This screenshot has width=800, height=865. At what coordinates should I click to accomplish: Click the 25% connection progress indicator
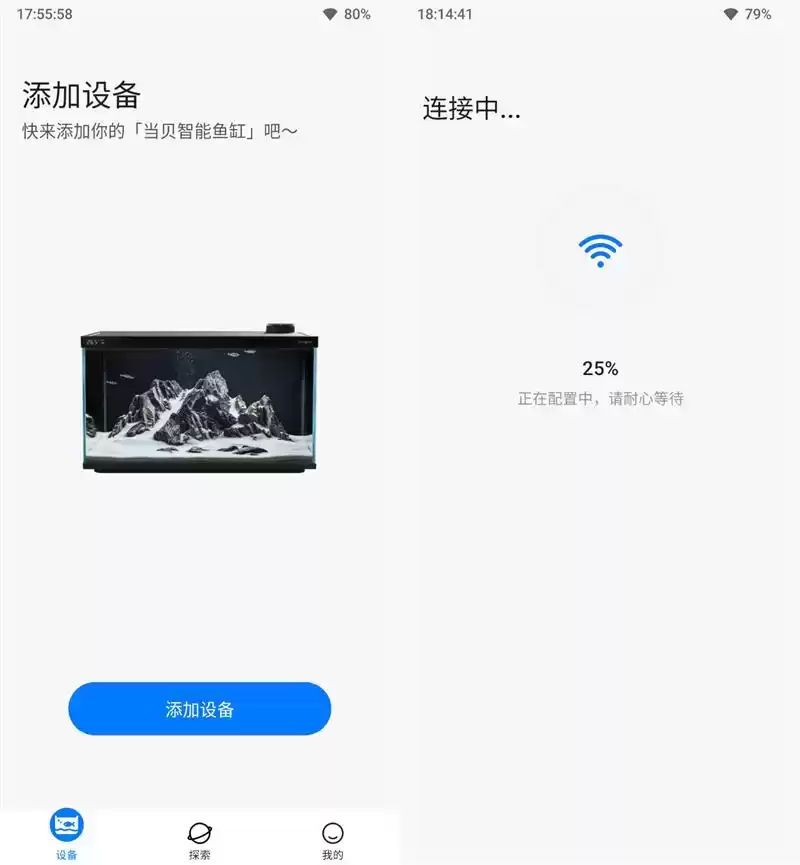pyautogui.click(x=600, y=367)
